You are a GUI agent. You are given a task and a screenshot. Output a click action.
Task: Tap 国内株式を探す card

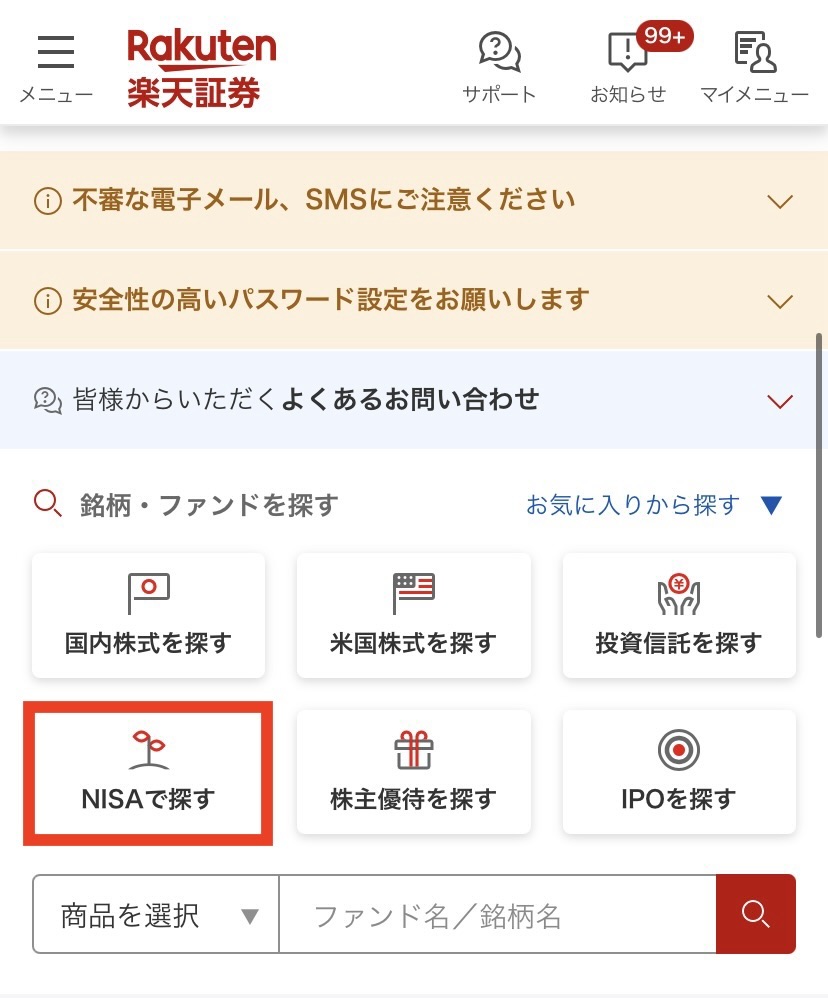tap(148, 615)
